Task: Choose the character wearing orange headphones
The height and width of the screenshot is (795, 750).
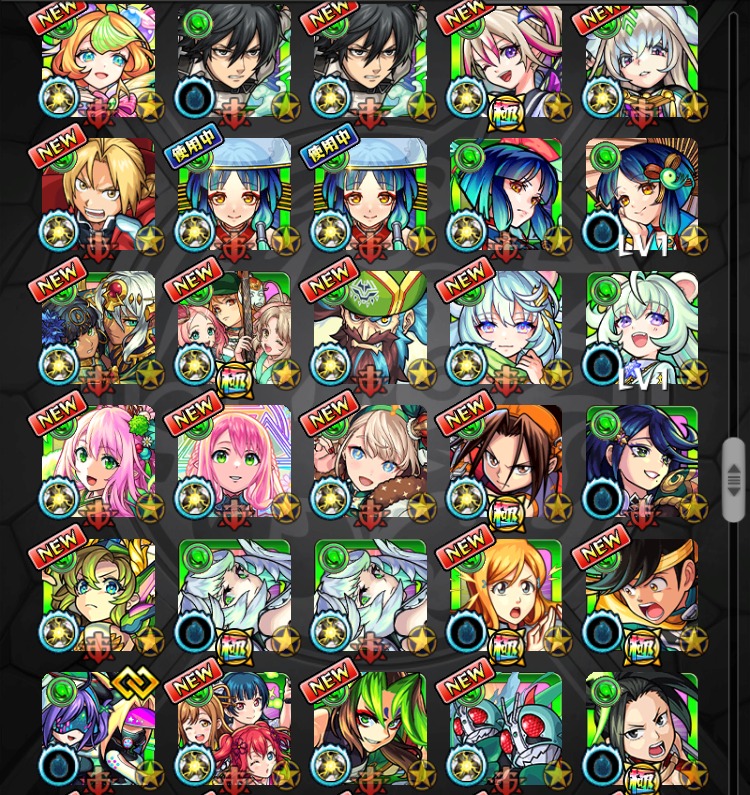Action: pos(506,461)
